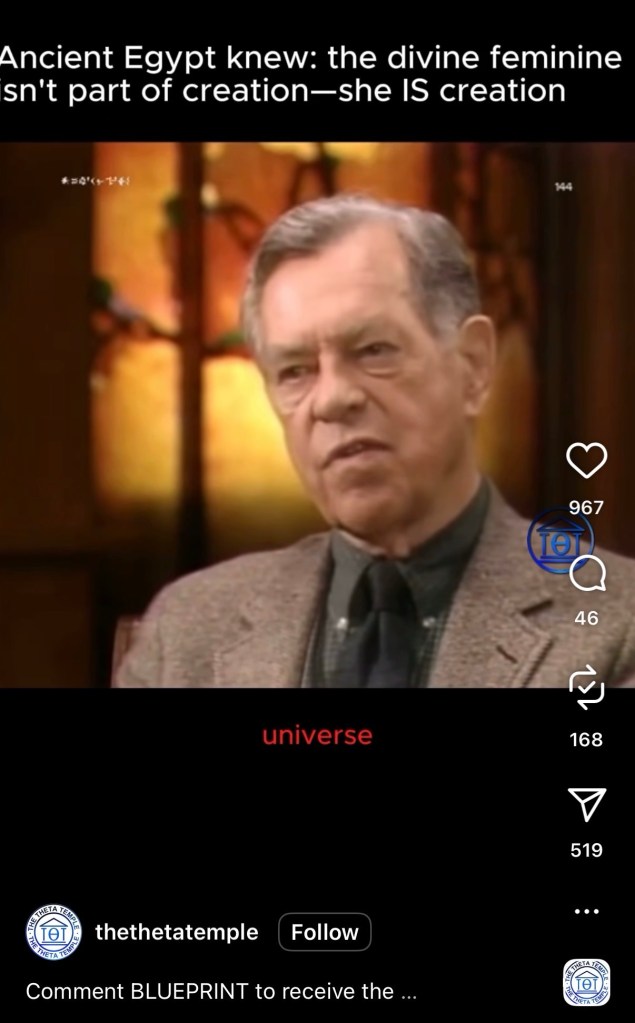Open the comments on this reel
Image resolution: width=635 pixels, height=1023 pixels.
click(587, 574)
